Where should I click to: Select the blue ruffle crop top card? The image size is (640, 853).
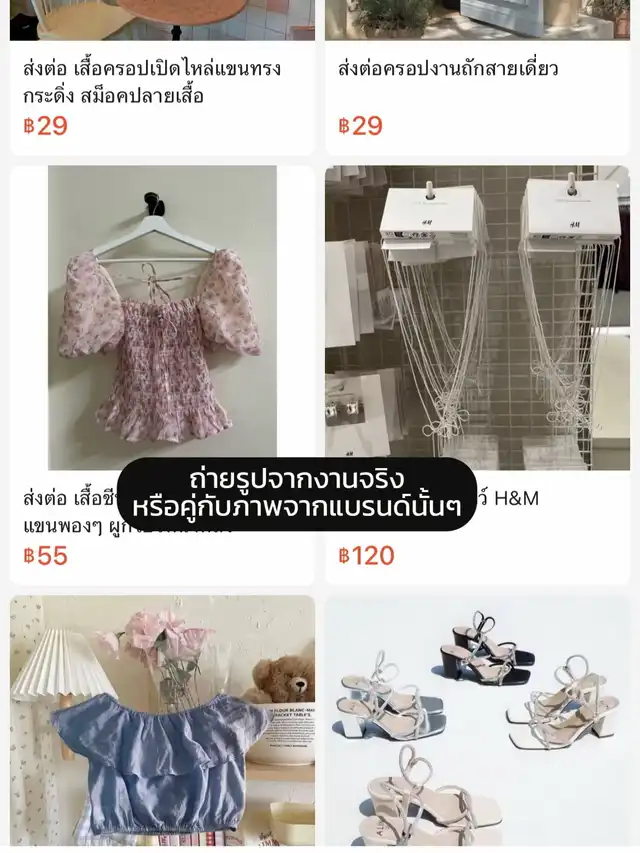click(162, 720)
